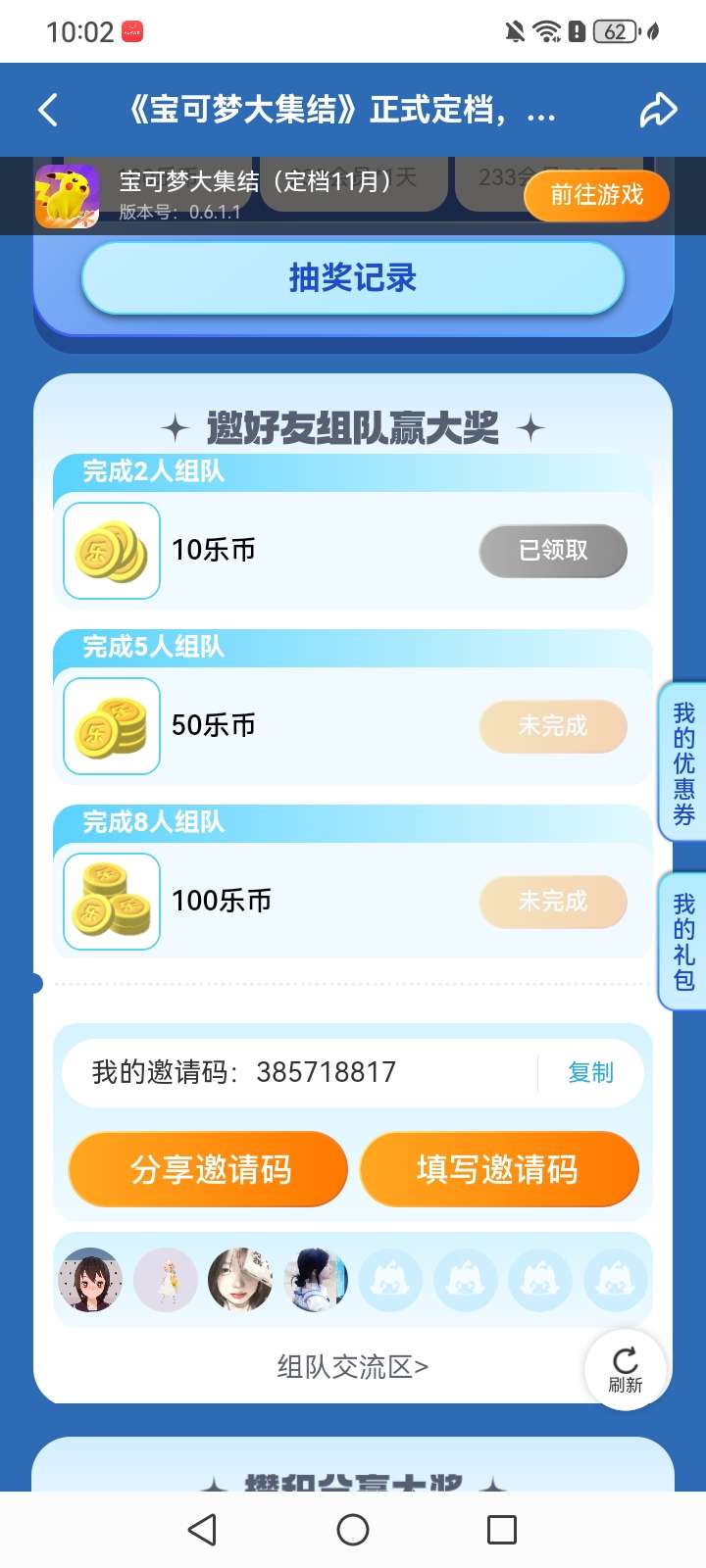Refresh the page with 刷新
This screenshot has width=706, height=1568.
pos(625,1369)
